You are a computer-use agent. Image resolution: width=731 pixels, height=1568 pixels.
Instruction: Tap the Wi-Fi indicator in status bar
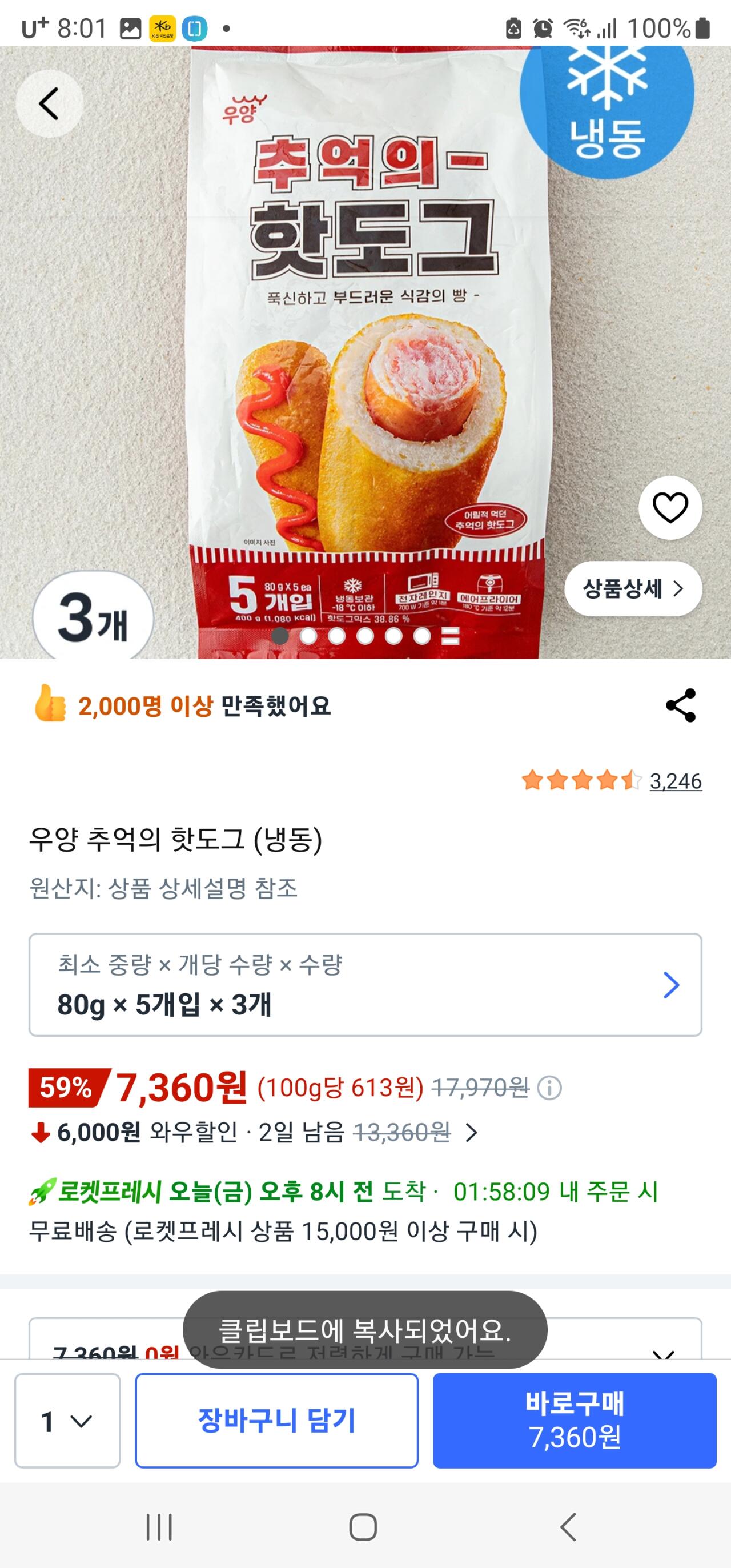(576, 26)
